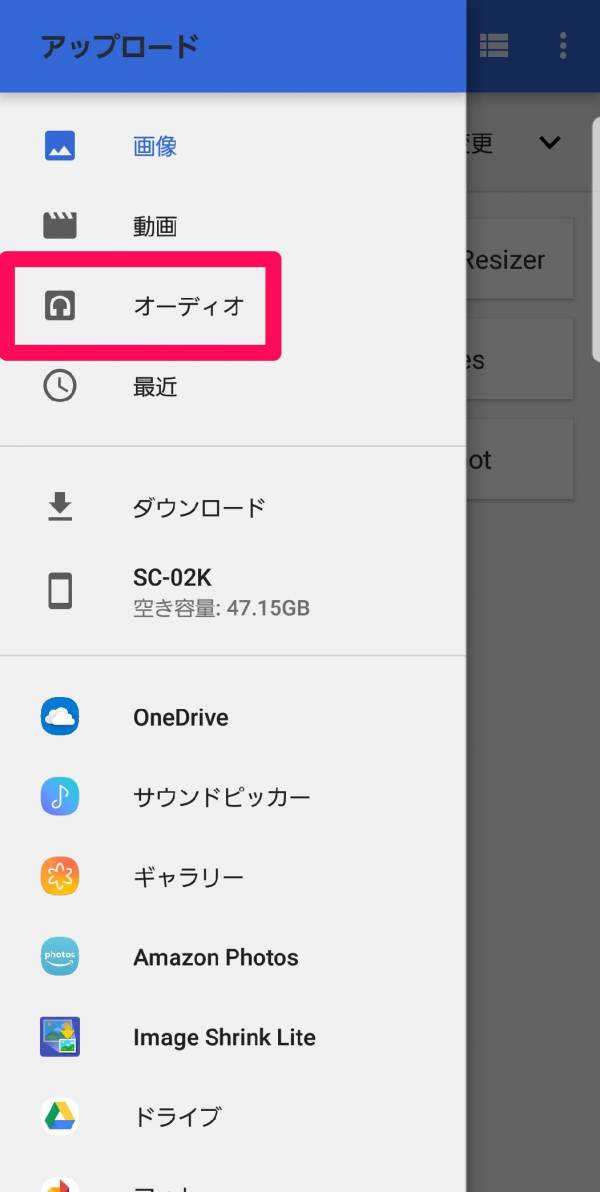Choose the オーディオ audio category
The height and width of the screenshot is (1192, 600).
[233, 306]
